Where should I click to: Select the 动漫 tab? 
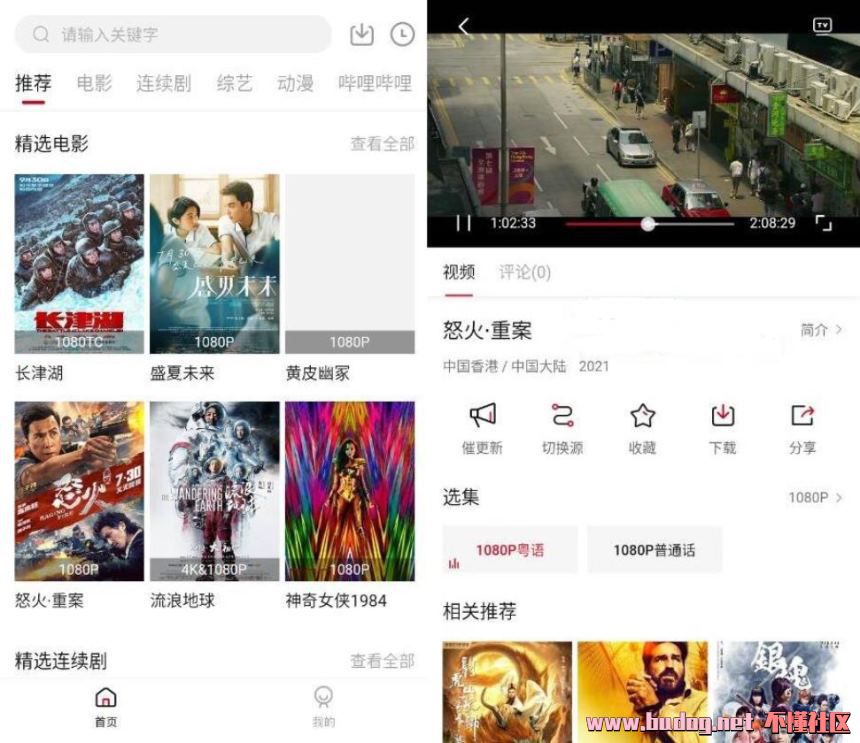pos(295,83)
